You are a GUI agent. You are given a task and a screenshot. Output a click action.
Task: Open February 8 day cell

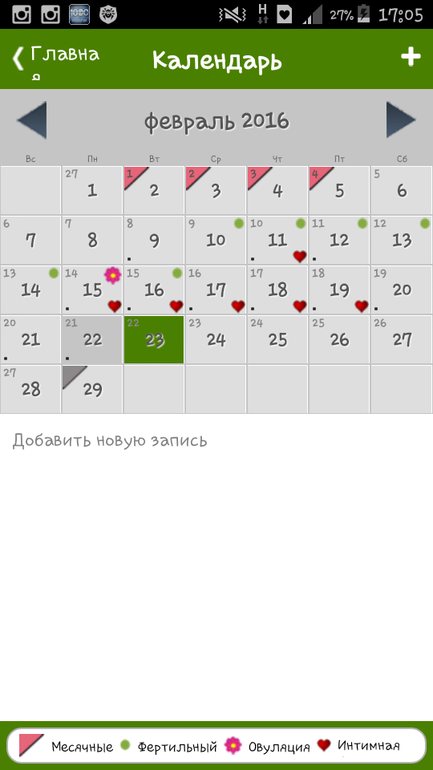pyautogui.click(x=92, y=240)
